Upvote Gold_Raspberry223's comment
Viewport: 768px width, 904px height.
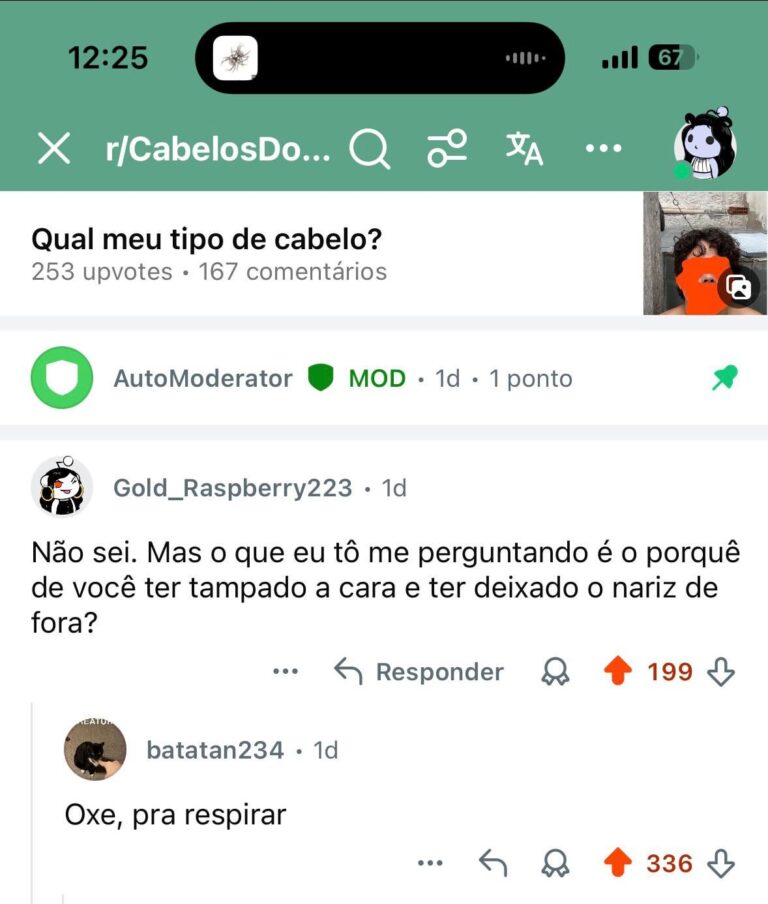click(618, 672)
